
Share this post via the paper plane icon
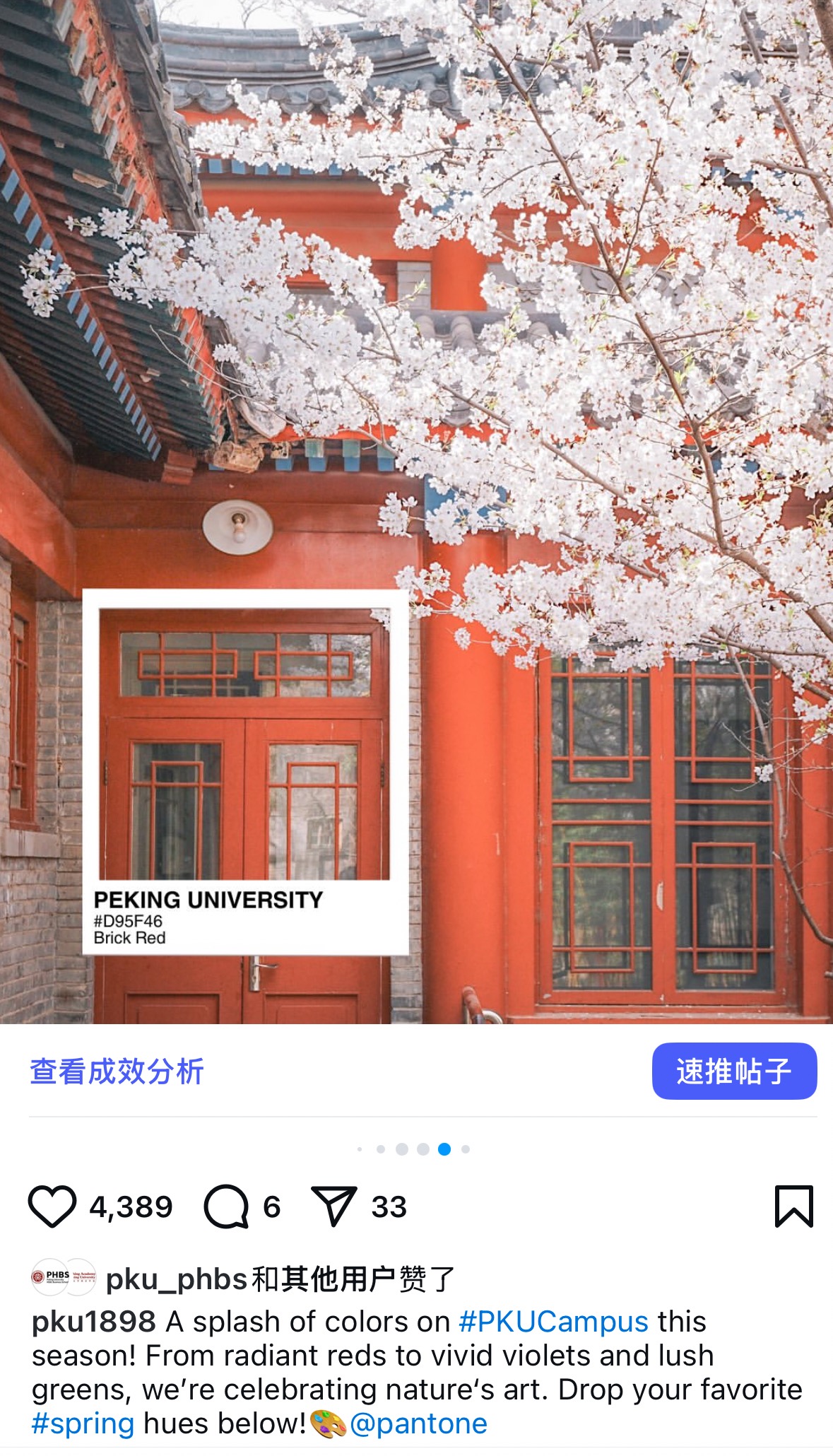coord(333,1207)
